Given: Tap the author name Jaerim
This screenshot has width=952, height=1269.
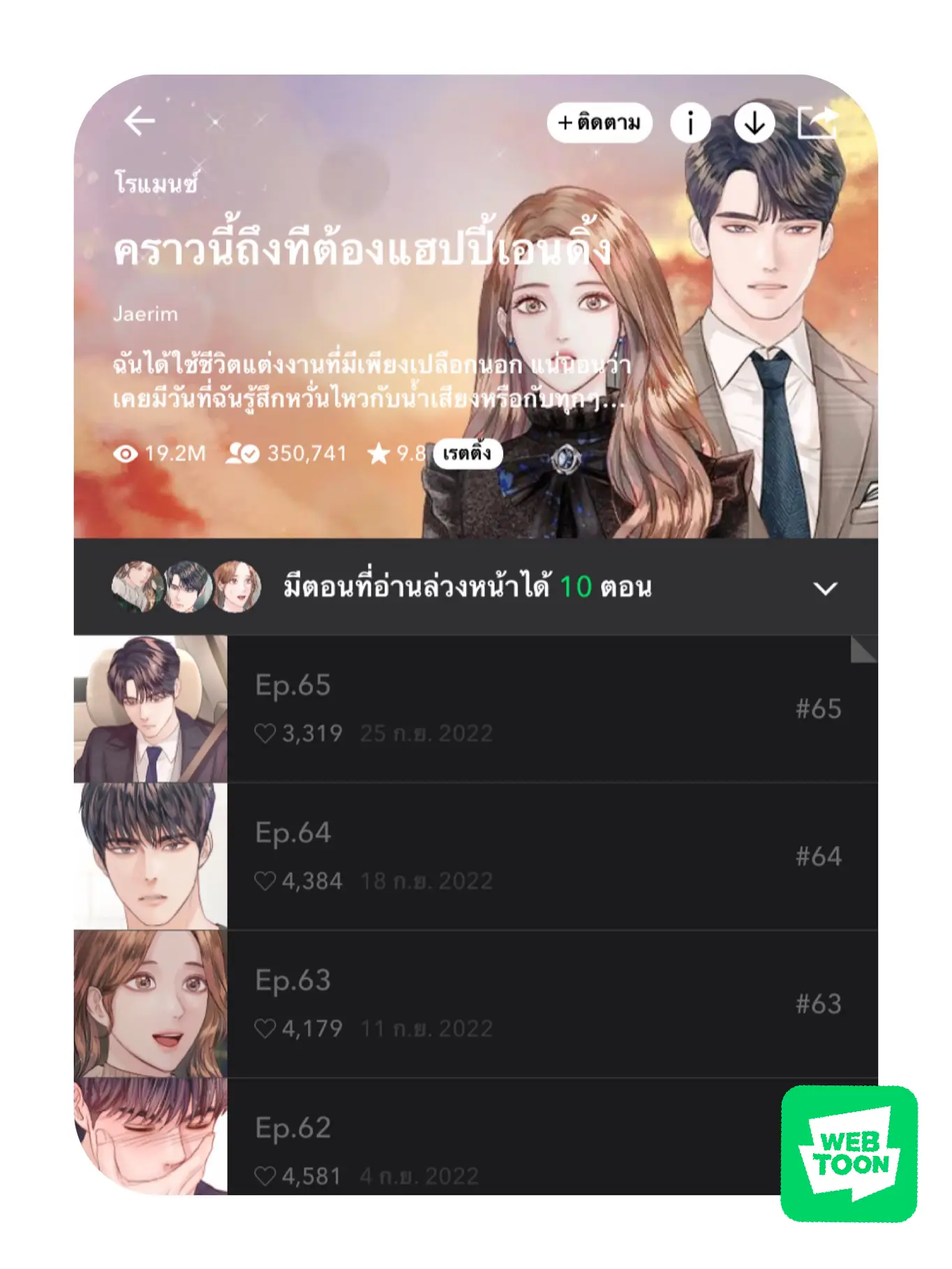Looking at the screenshot, I should pyautogui.click(x=144, y=315).
